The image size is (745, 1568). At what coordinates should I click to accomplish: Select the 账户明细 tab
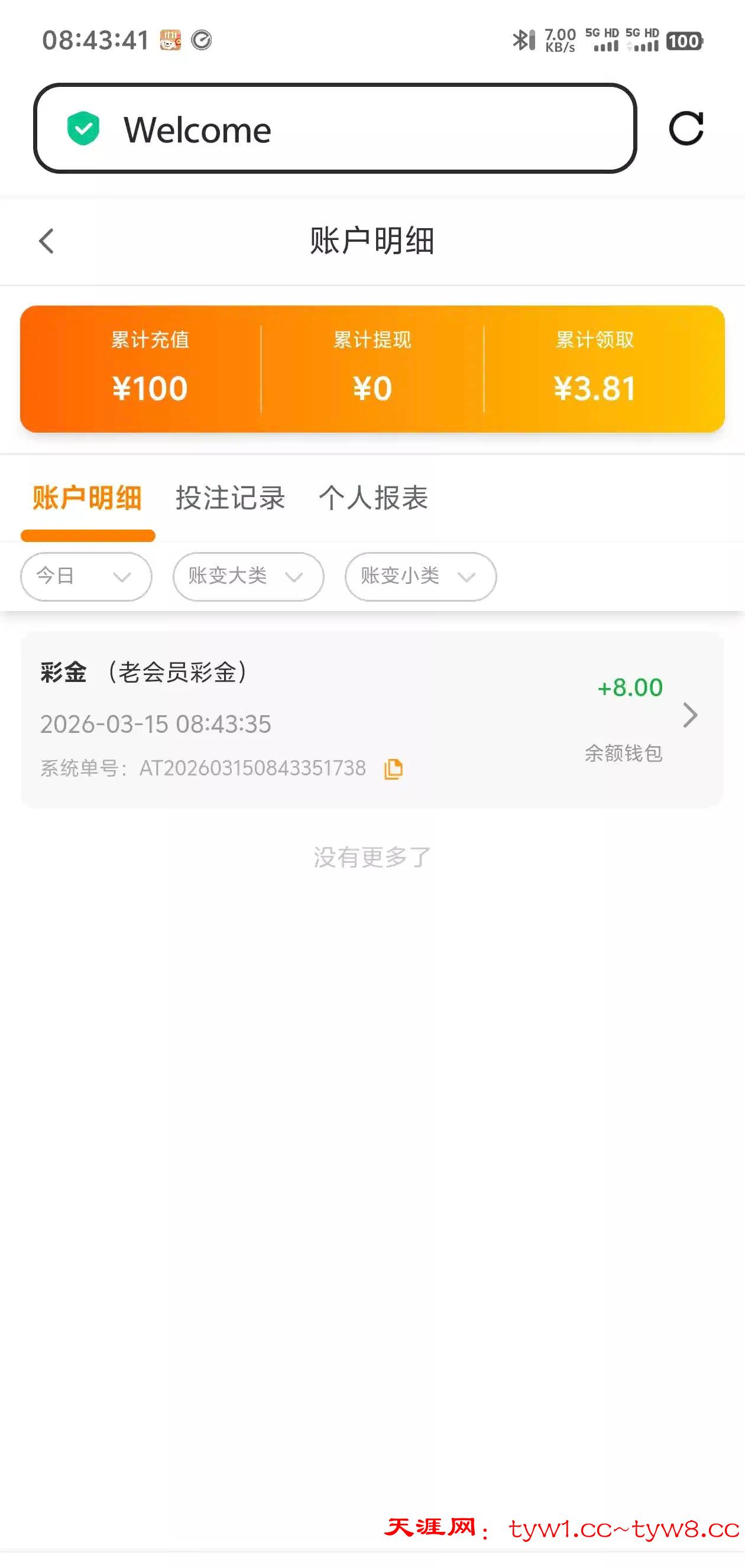click(x=87, y=498)
